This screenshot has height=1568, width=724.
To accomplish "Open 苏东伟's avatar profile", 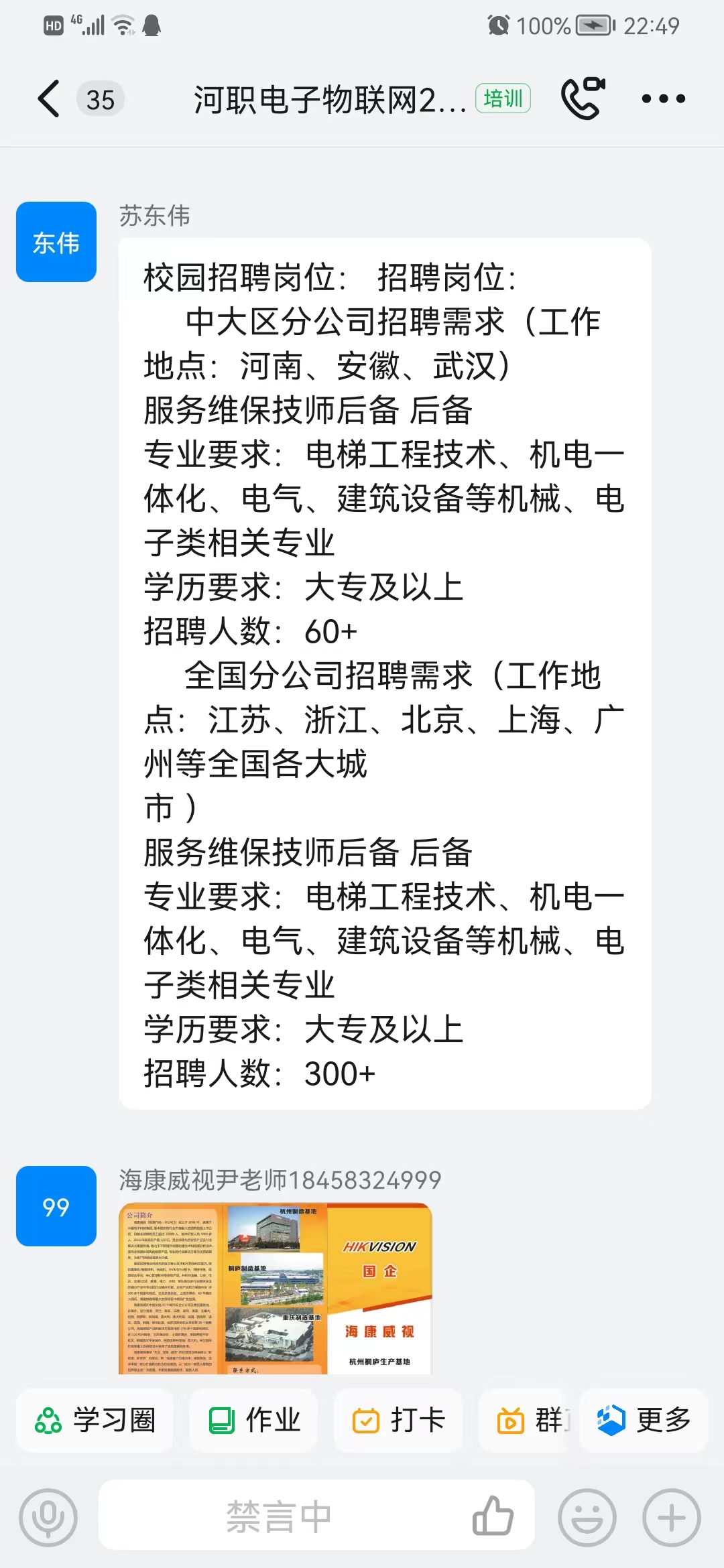I will coord(56,242).
